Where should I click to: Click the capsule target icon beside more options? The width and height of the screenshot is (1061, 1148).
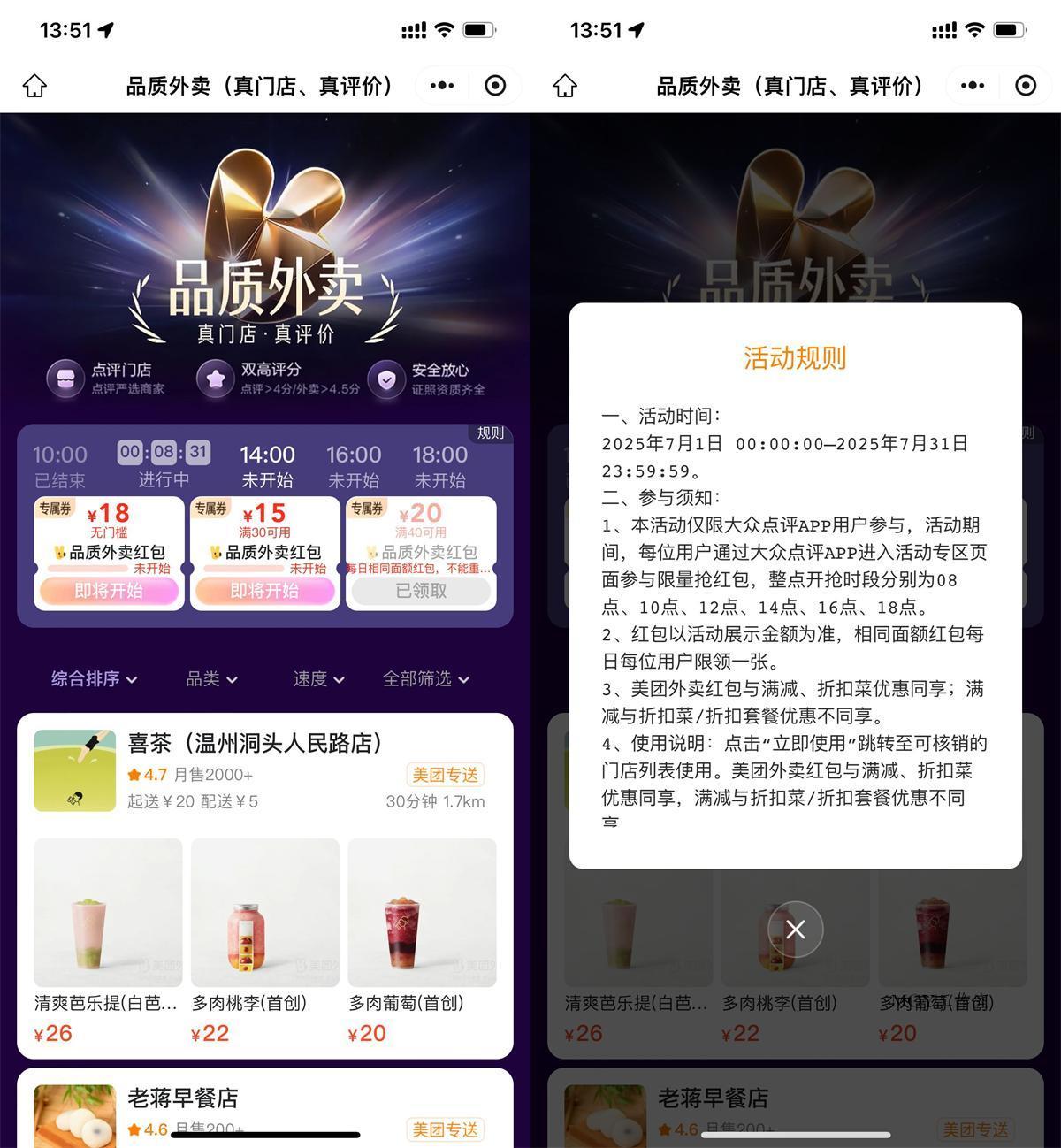coord(494,86)
